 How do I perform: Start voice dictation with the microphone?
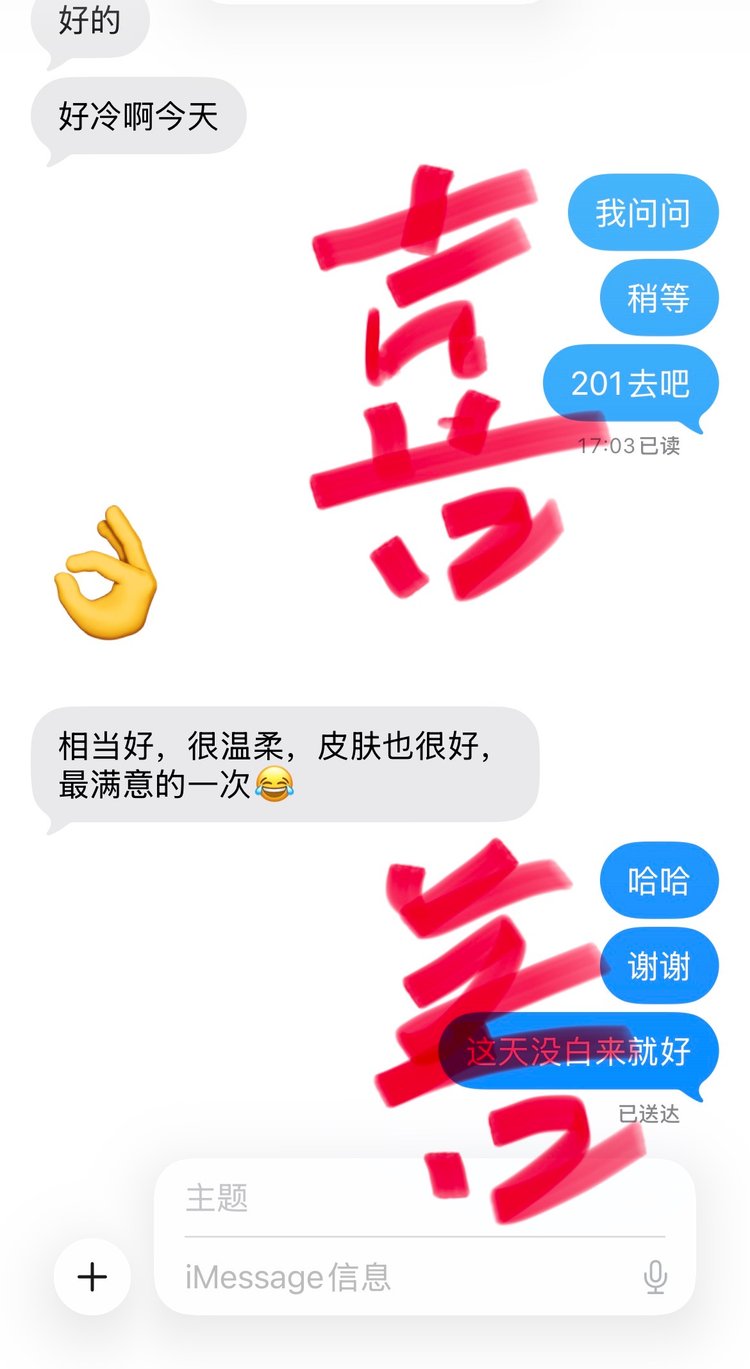coord(655,1277)
